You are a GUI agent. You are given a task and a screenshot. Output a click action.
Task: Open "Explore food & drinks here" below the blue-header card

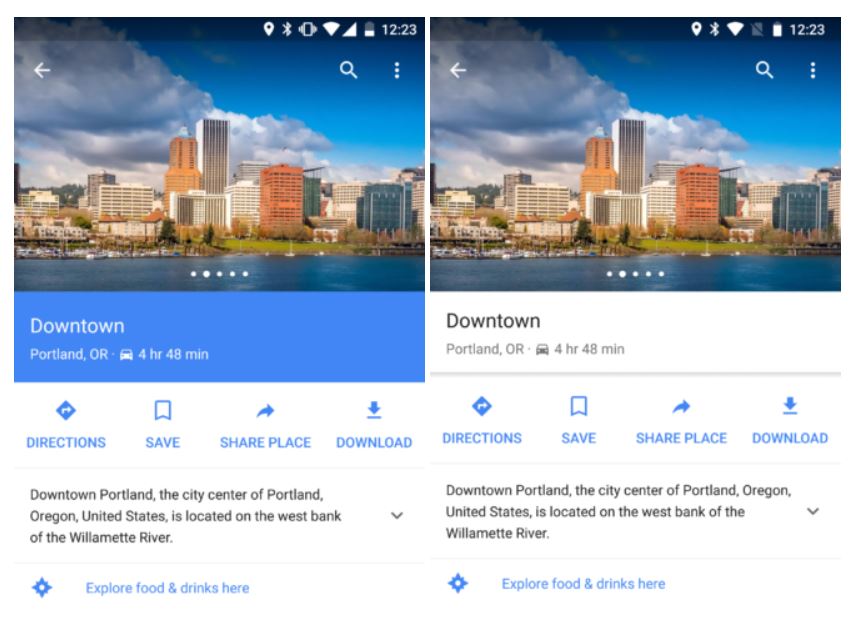tap(167, 588)
